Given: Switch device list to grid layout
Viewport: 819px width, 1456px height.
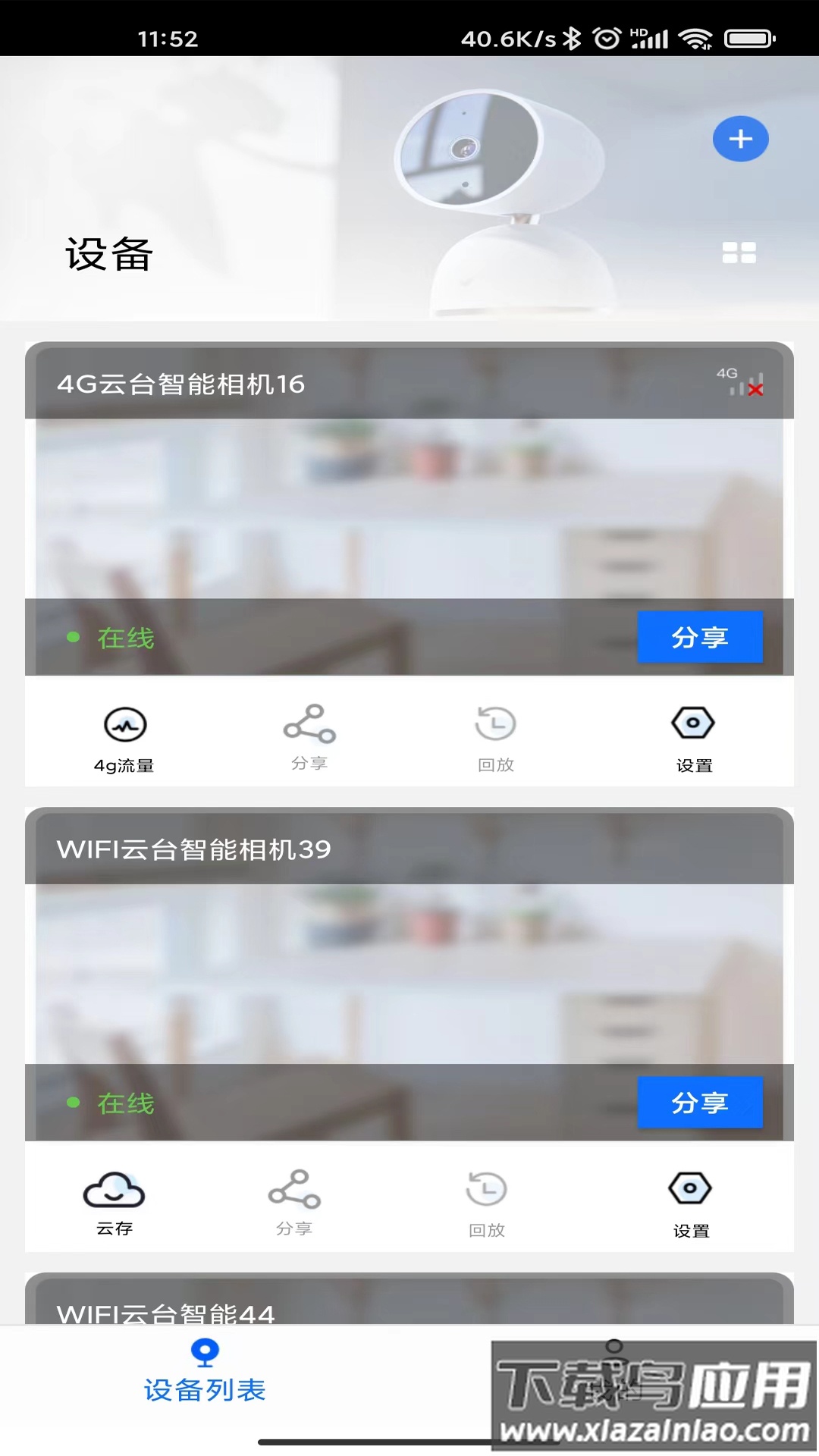Looking at the screenshot, I should pyautogui.click(x=739, y=253).
